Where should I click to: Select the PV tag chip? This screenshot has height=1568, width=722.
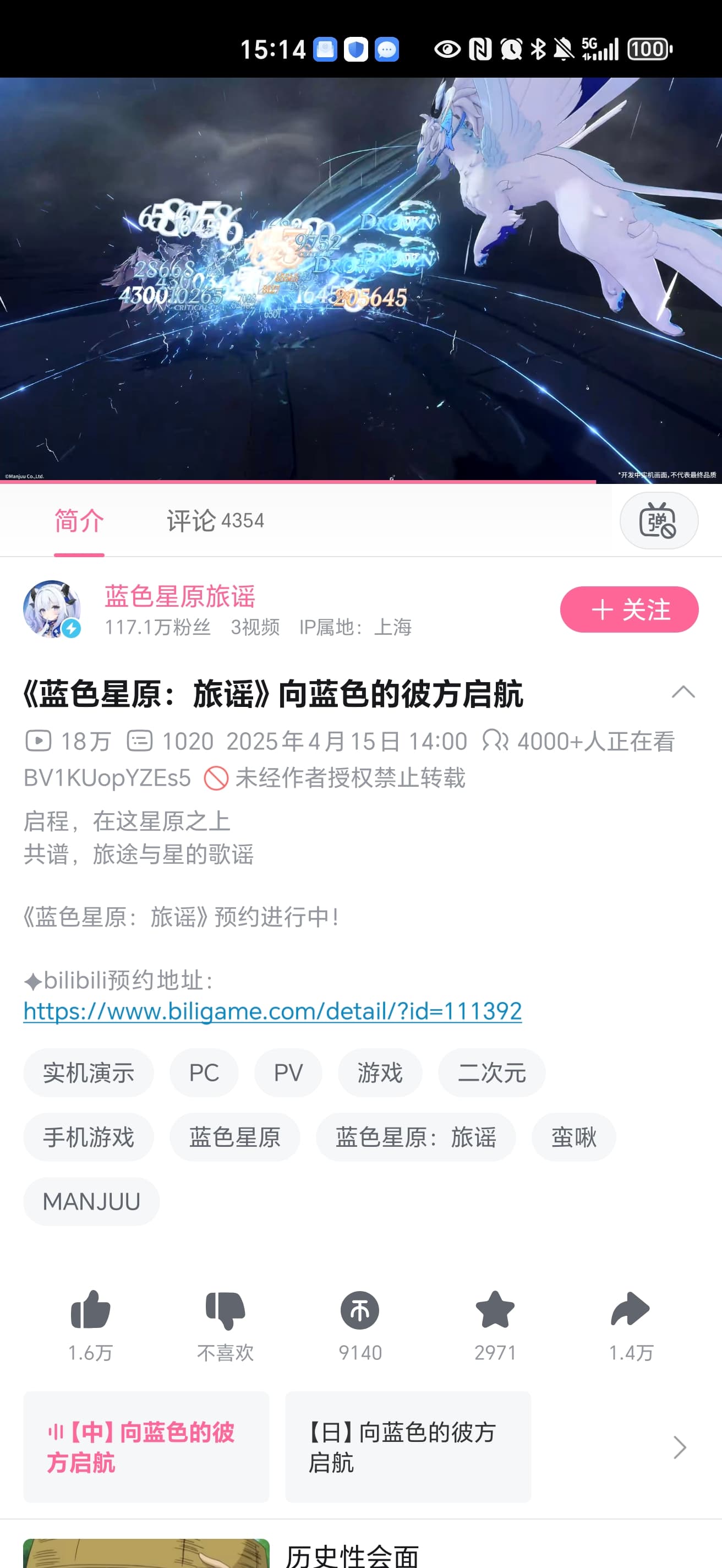tap(288, 1072)
